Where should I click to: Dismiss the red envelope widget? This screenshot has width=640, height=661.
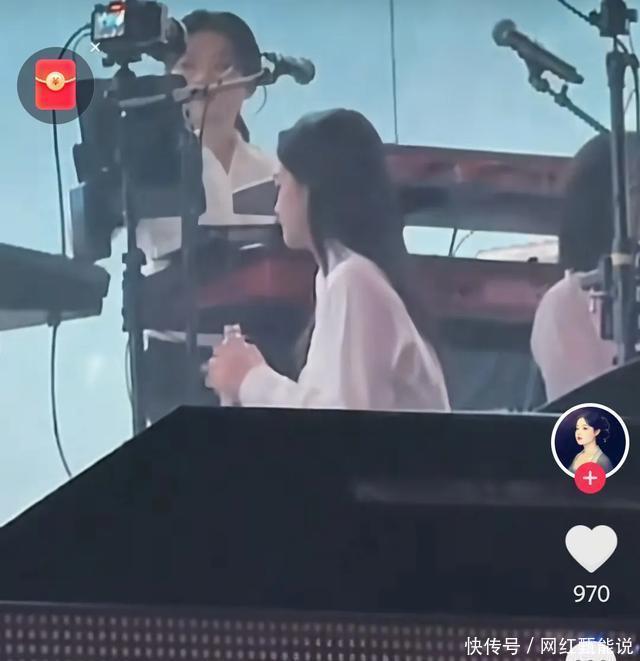point(95,47)
